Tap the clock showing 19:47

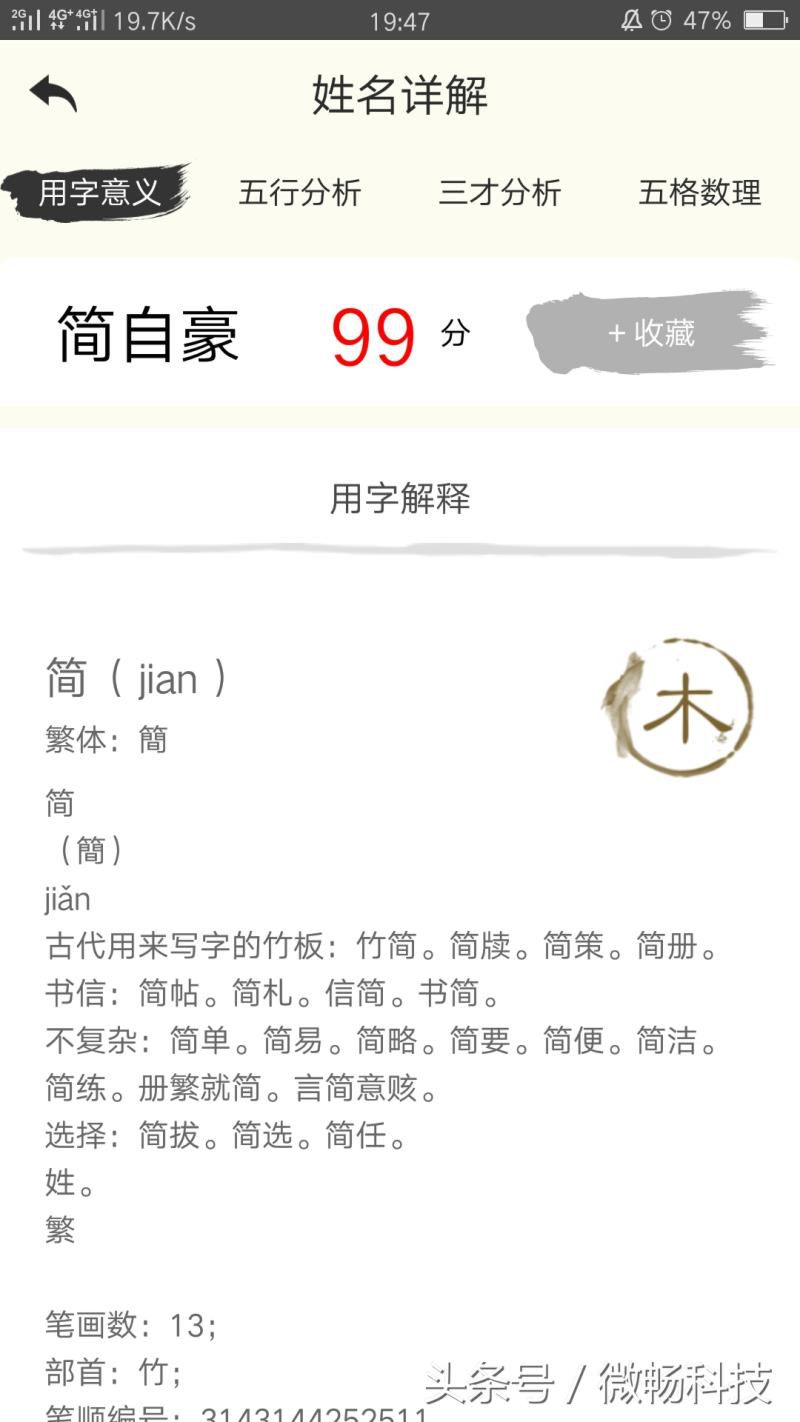[399, 20]
